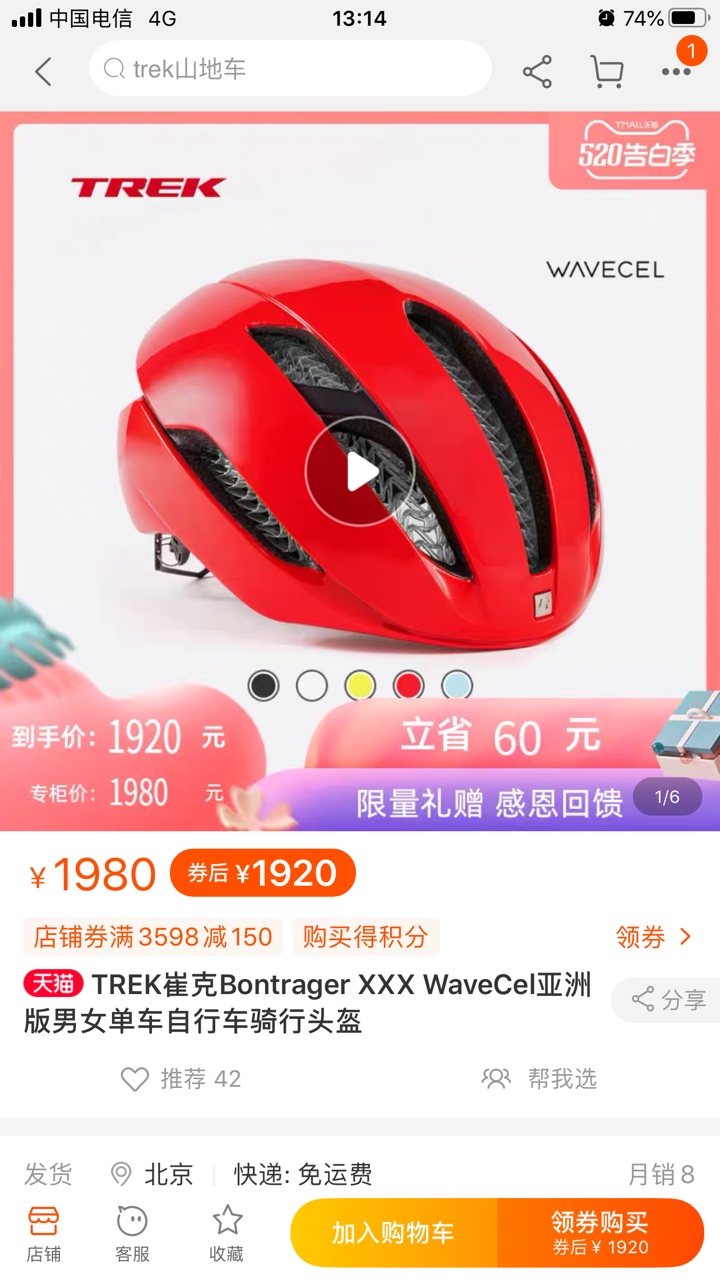This screenshot has width=720, height=1280.
Task: Open 帮我选 help me choose
Action: tap(539, 1079)
